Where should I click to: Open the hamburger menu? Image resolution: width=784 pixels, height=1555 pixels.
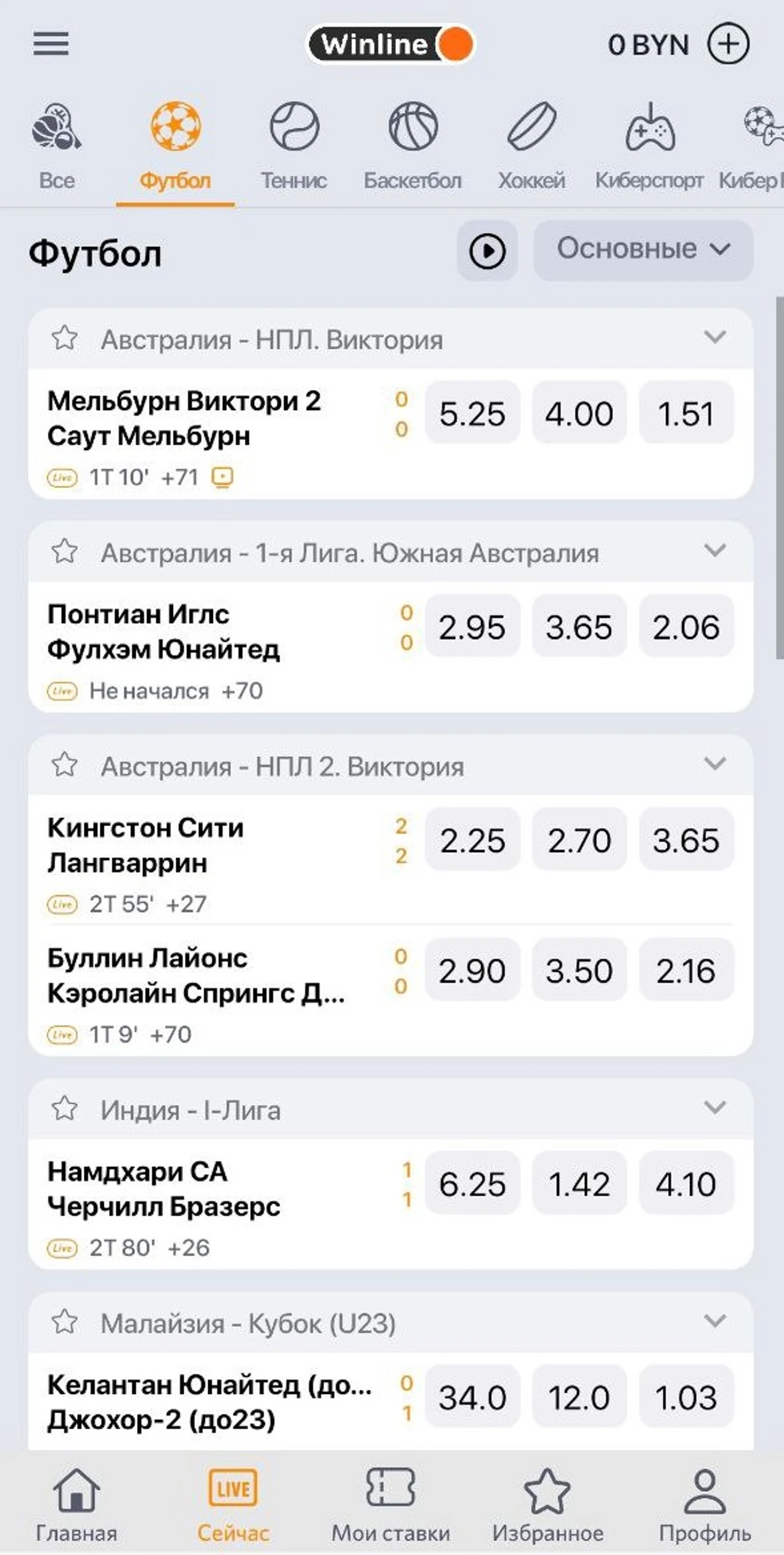[50, 44]
